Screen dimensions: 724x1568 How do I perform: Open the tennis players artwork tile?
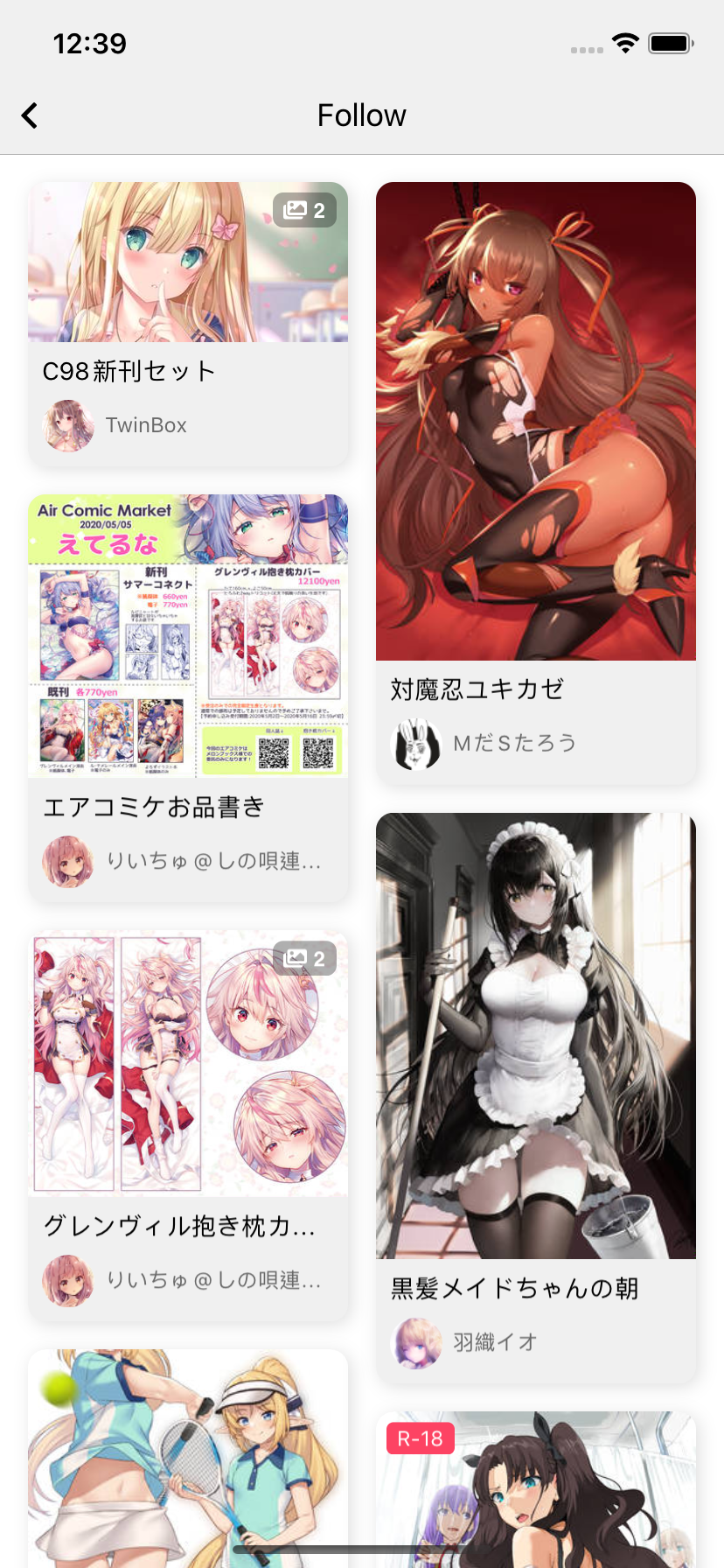(x=188, y=1459)
